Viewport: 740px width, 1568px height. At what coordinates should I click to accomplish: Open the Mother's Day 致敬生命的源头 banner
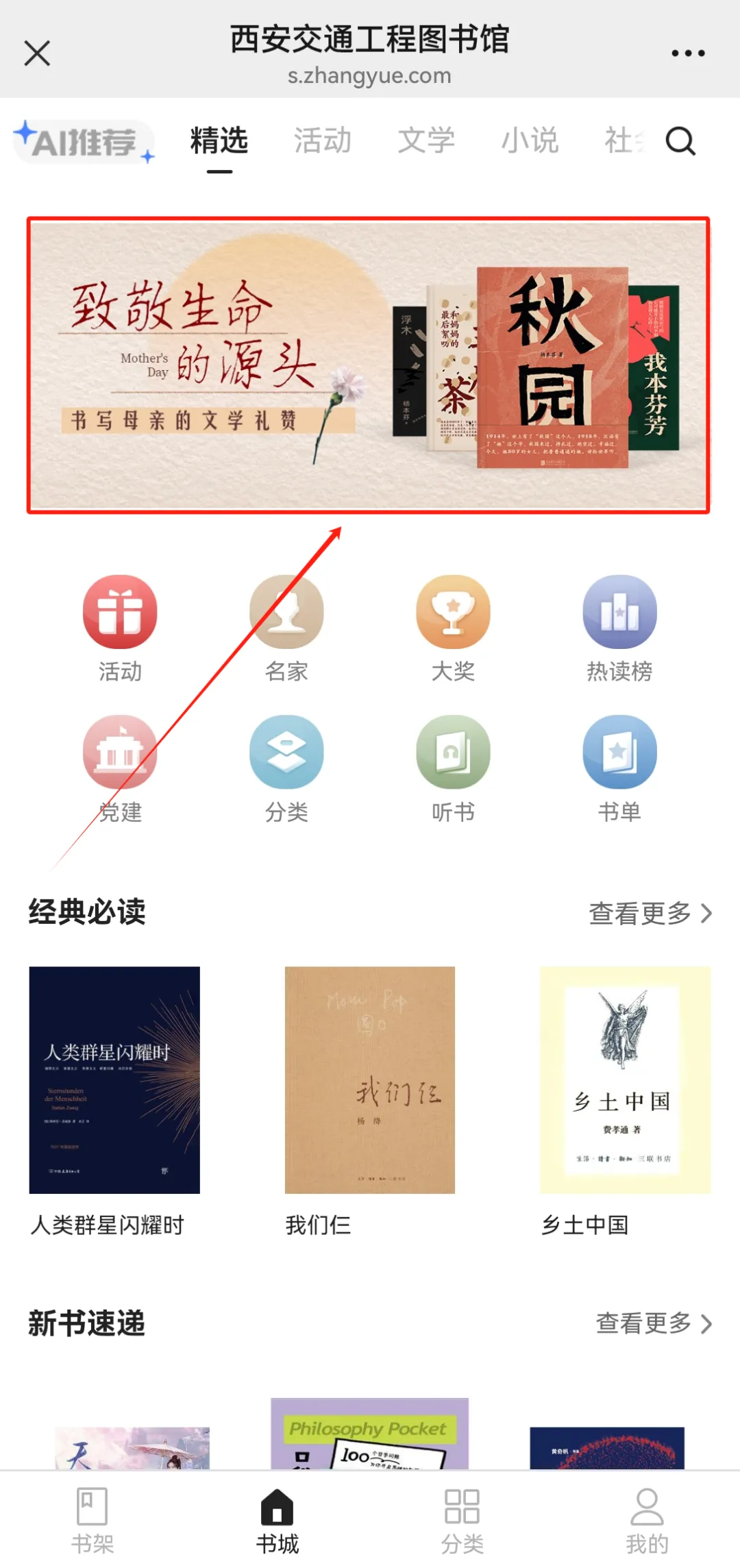coord(369,365)
